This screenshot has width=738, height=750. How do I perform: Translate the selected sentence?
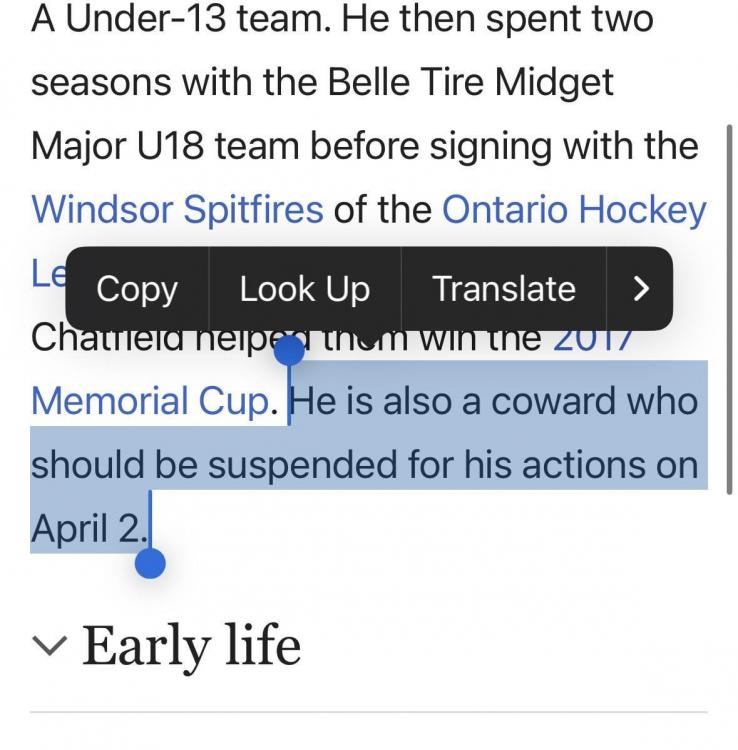click(x=503, y=289)
